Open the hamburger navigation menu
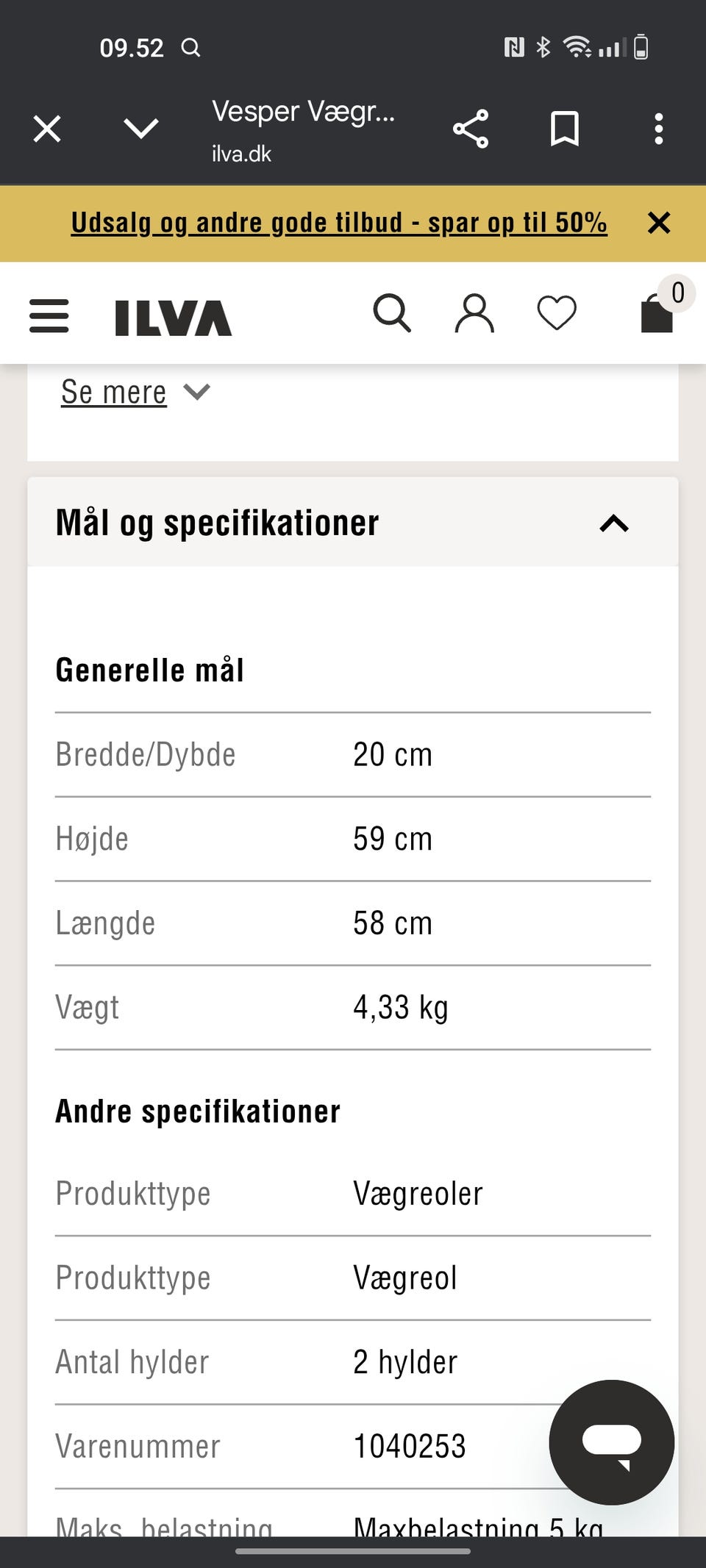Image resolution: width=706 pixels, height=1568 pixels. (x=49, y=315)
